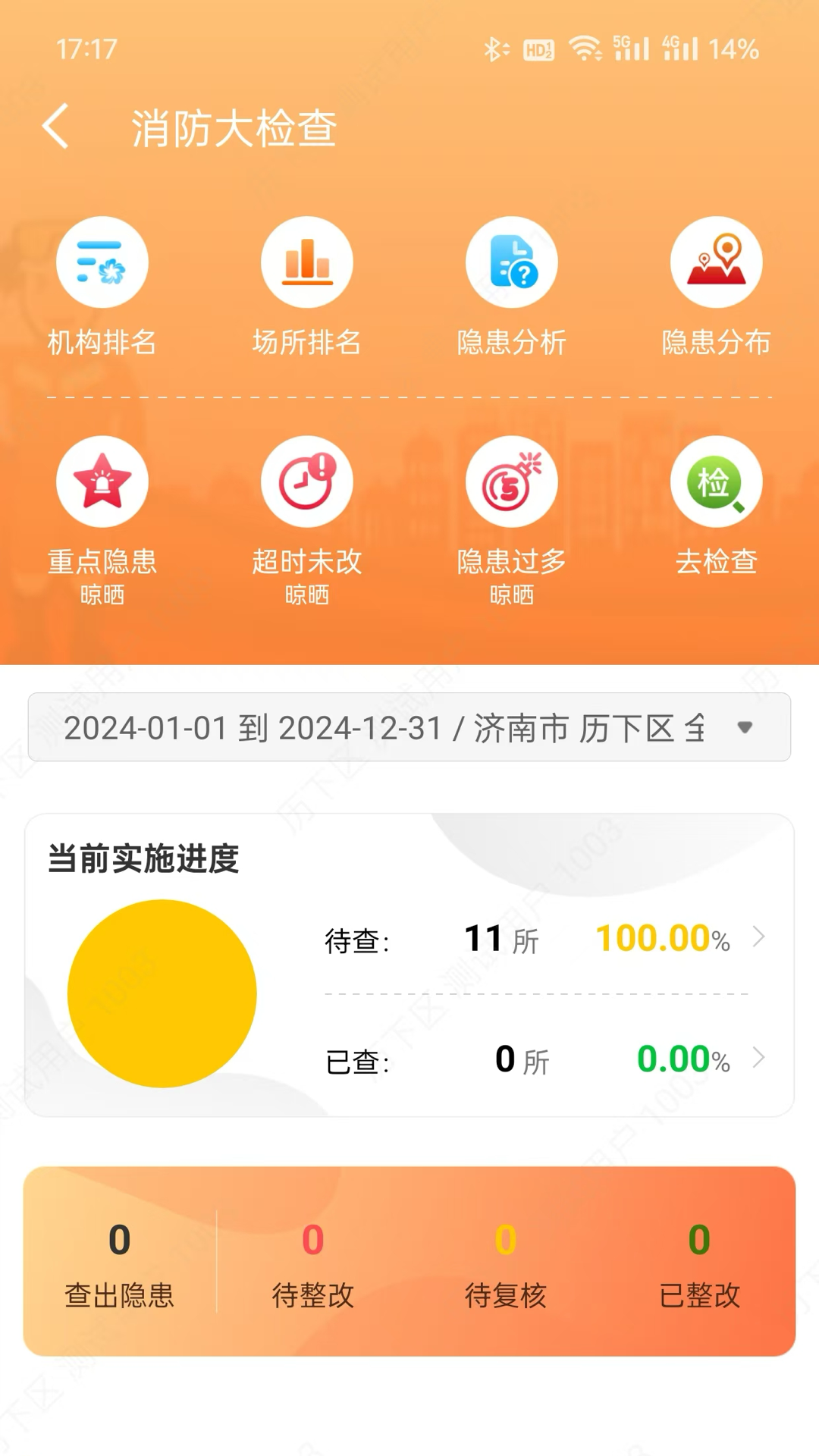Open the date and region selector dropdown
819x1456 pixels.
409,727
